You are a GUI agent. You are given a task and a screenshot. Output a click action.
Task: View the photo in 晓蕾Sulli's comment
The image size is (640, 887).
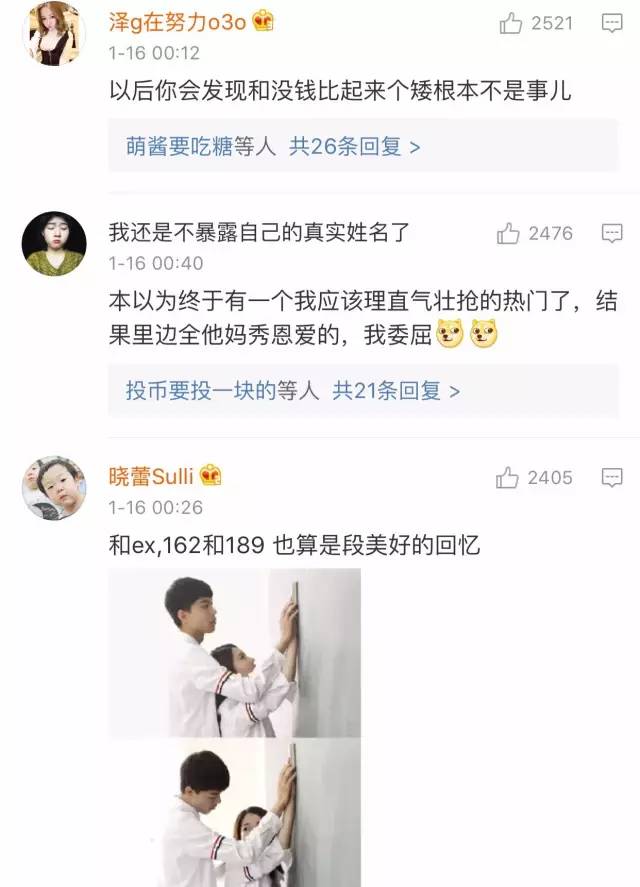pos(234,725)
